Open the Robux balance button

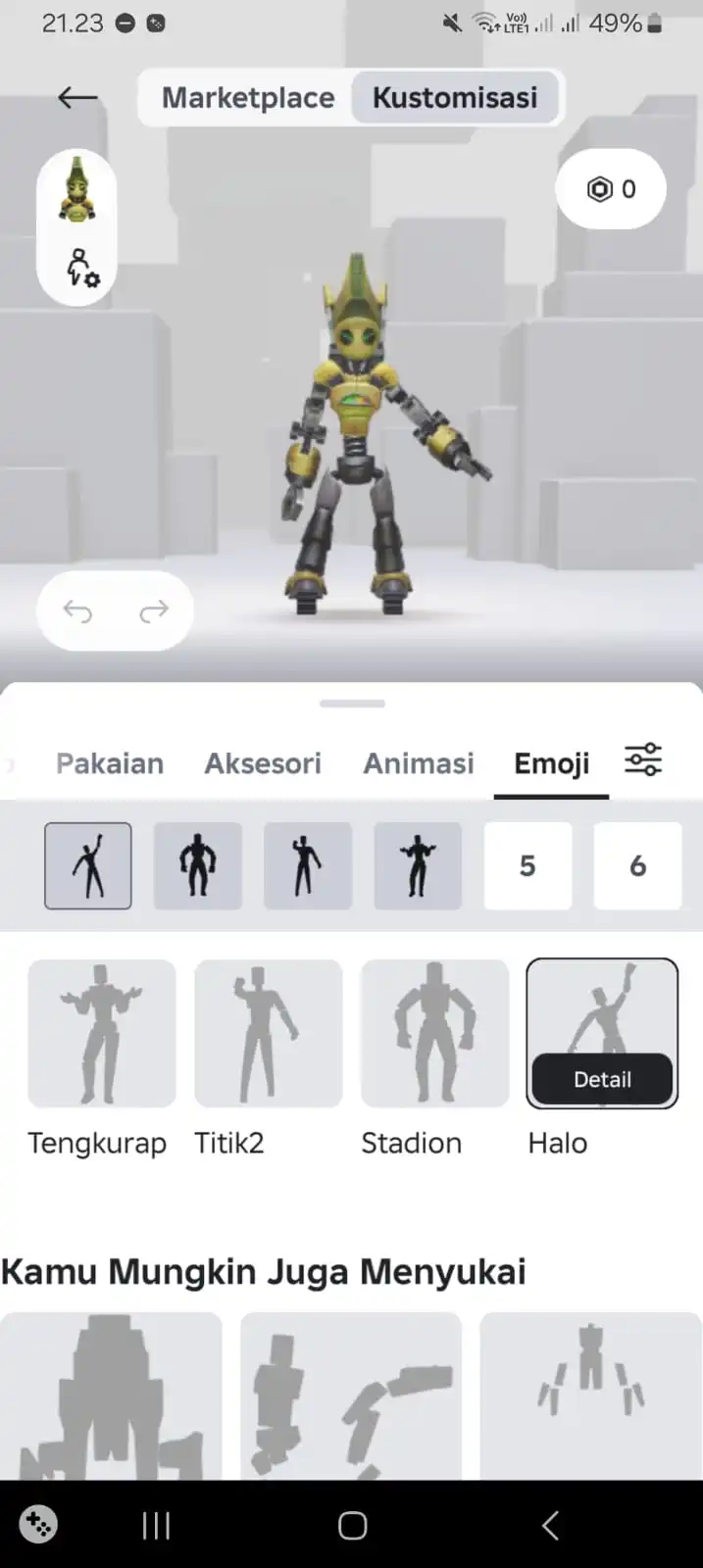(x=611, y=189)
